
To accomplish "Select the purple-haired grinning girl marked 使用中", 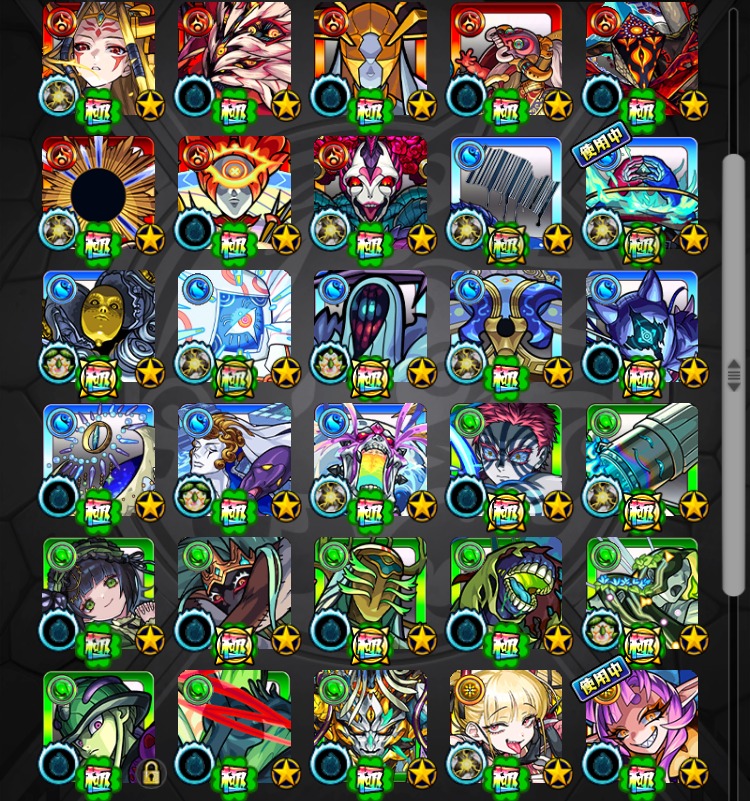I will [x=642, y=727].
